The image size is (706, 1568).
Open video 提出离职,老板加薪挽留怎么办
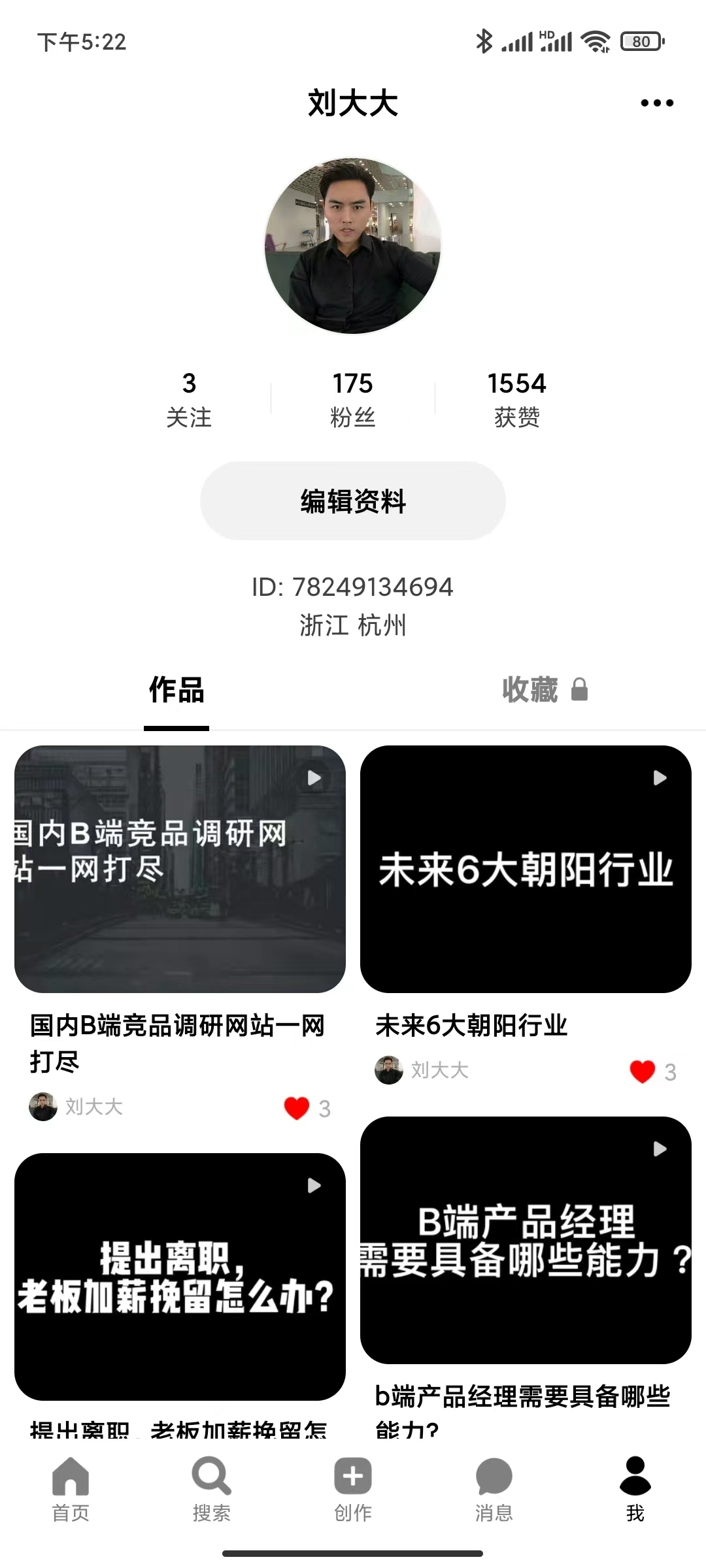click(x=180, y=1276)
